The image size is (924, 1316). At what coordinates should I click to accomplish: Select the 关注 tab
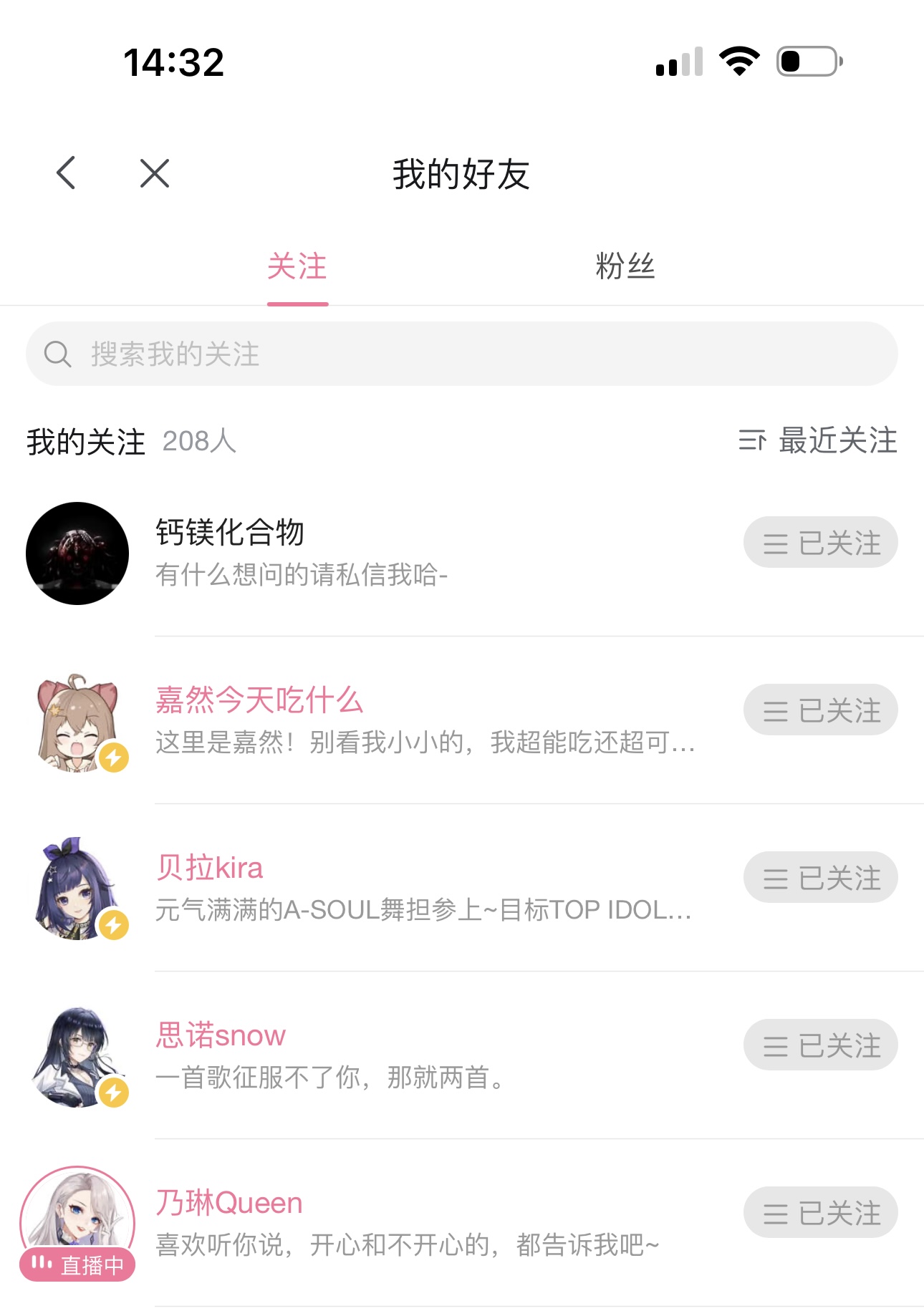click(297, 267)
